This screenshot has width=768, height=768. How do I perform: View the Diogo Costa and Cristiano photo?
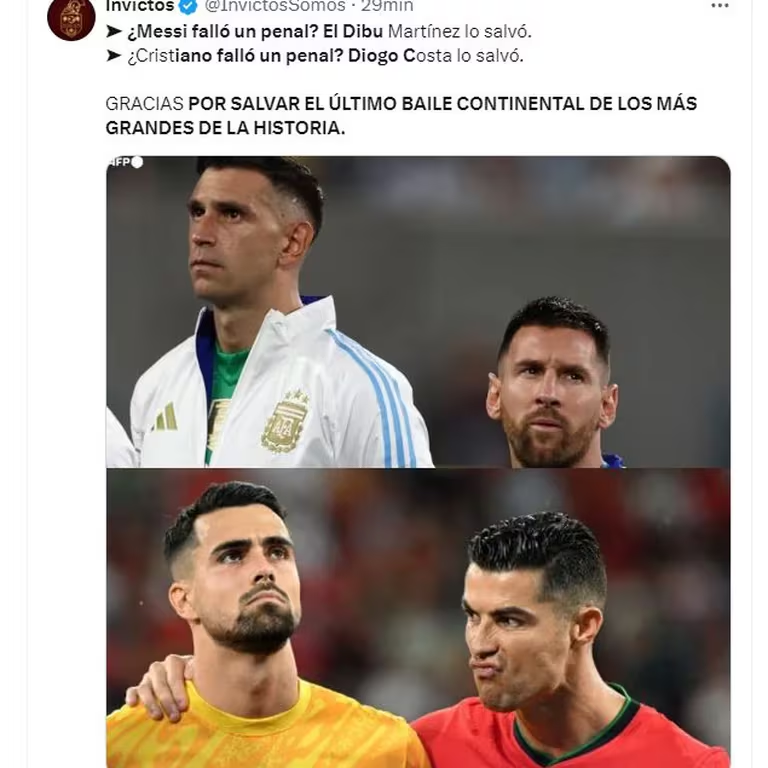click(418, 617)
